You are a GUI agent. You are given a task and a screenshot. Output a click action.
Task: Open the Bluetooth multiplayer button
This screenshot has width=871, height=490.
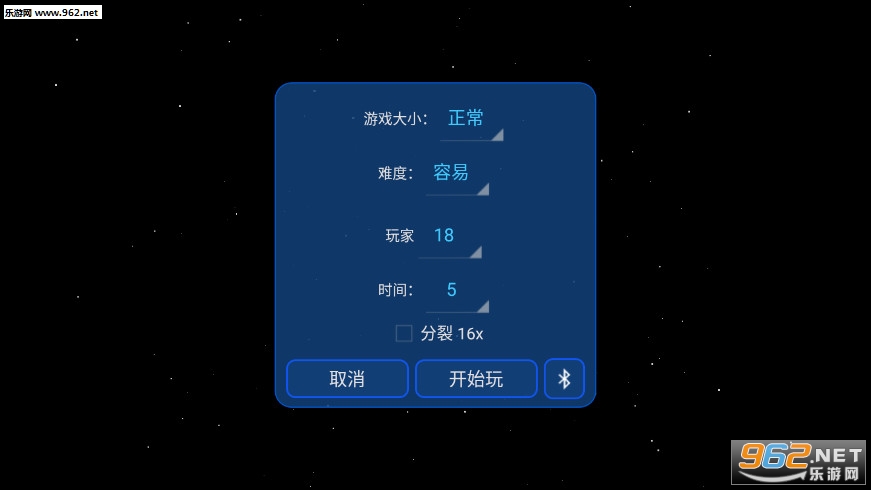pos(564,379)
